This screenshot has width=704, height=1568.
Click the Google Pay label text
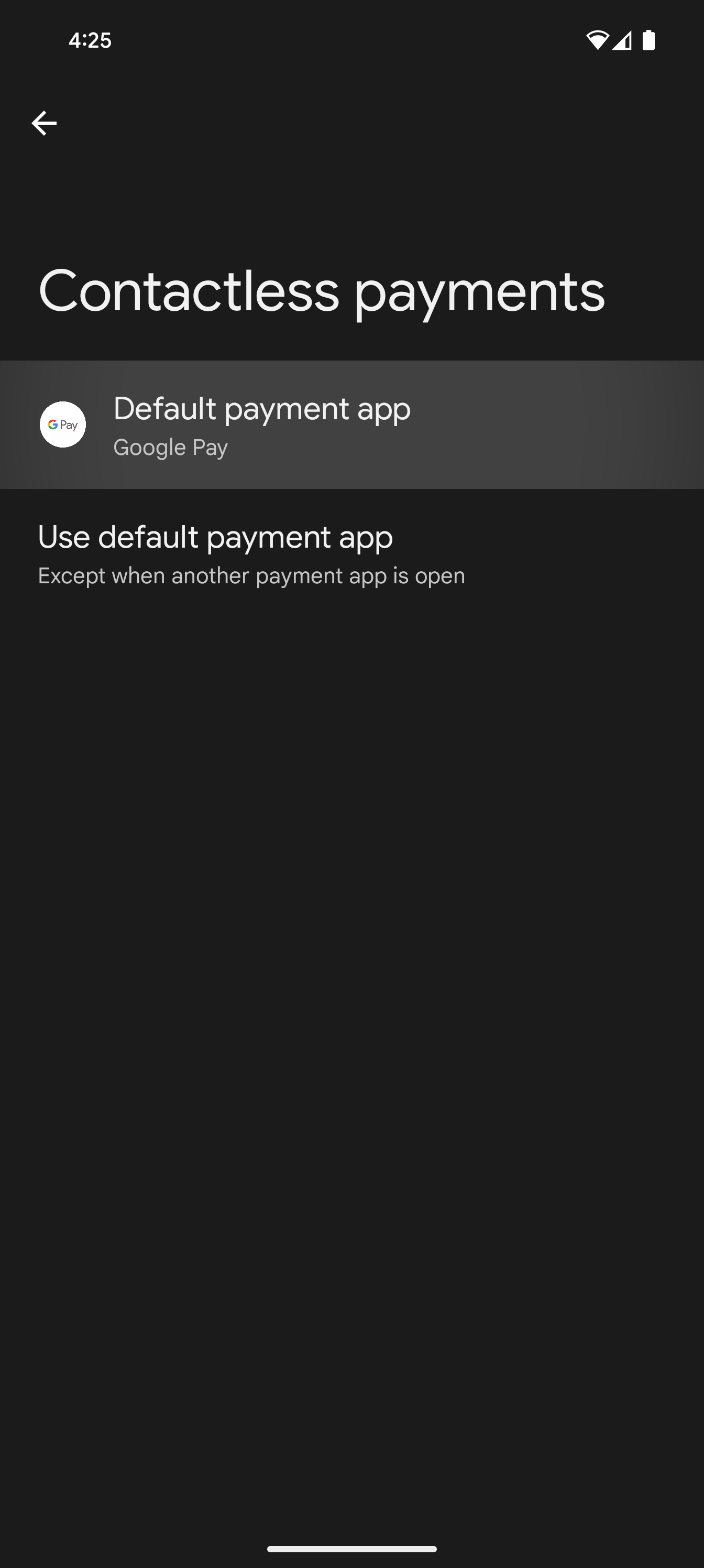pos(170,447)
